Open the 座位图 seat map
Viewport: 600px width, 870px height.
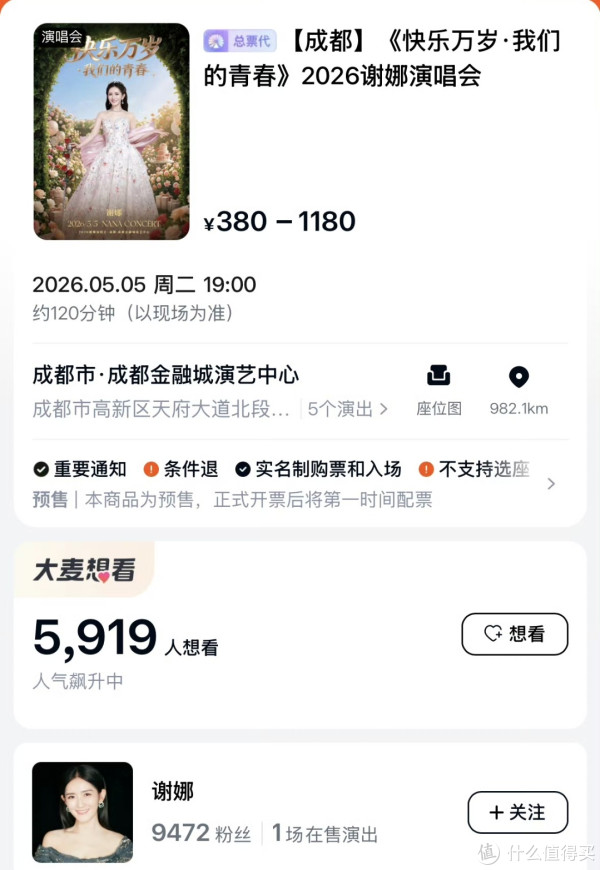[438, 389]
